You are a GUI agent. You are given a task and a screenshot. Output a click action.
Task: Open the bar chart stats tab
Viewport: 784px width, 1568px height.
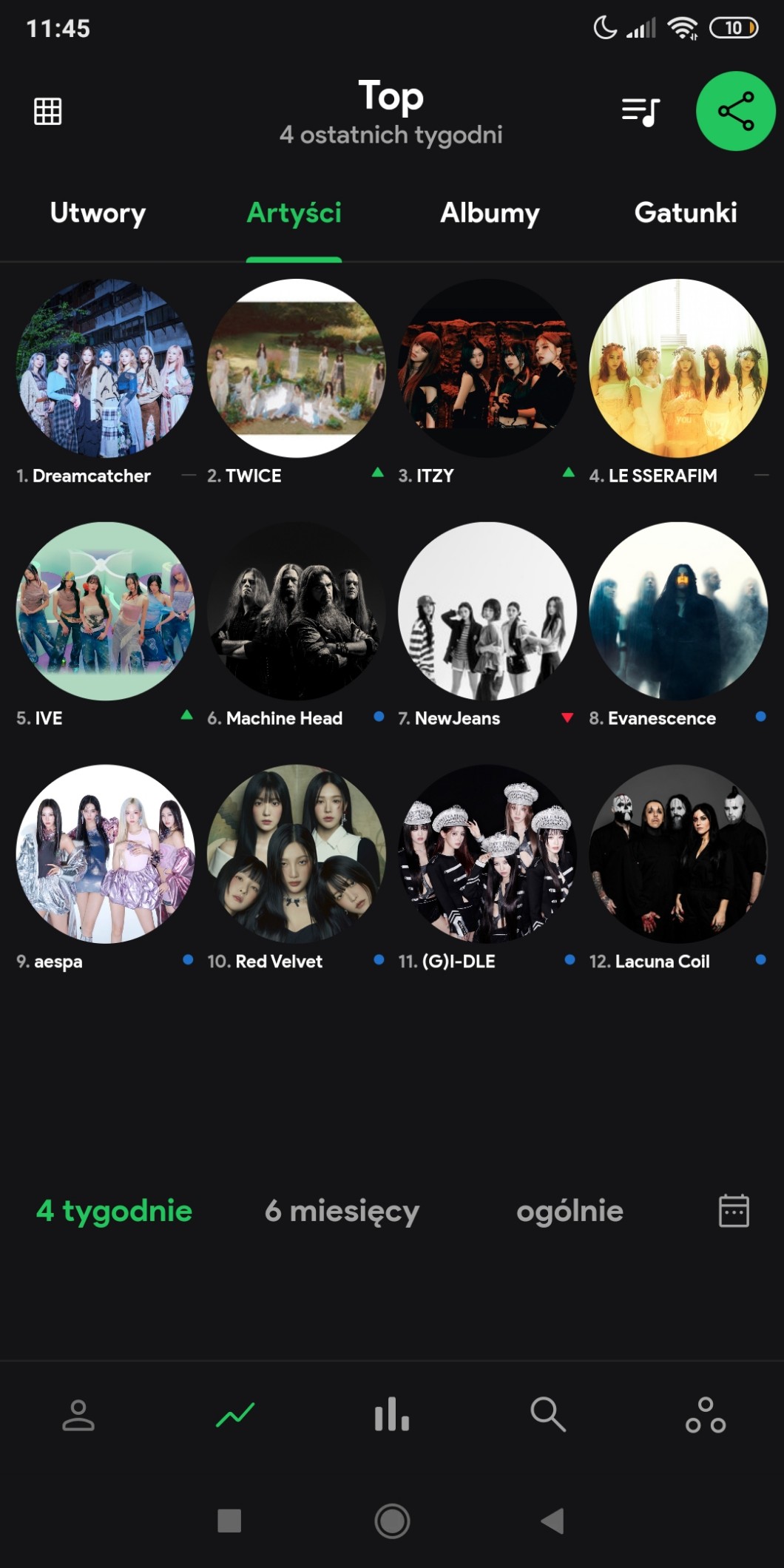[x=392, y=1415]
